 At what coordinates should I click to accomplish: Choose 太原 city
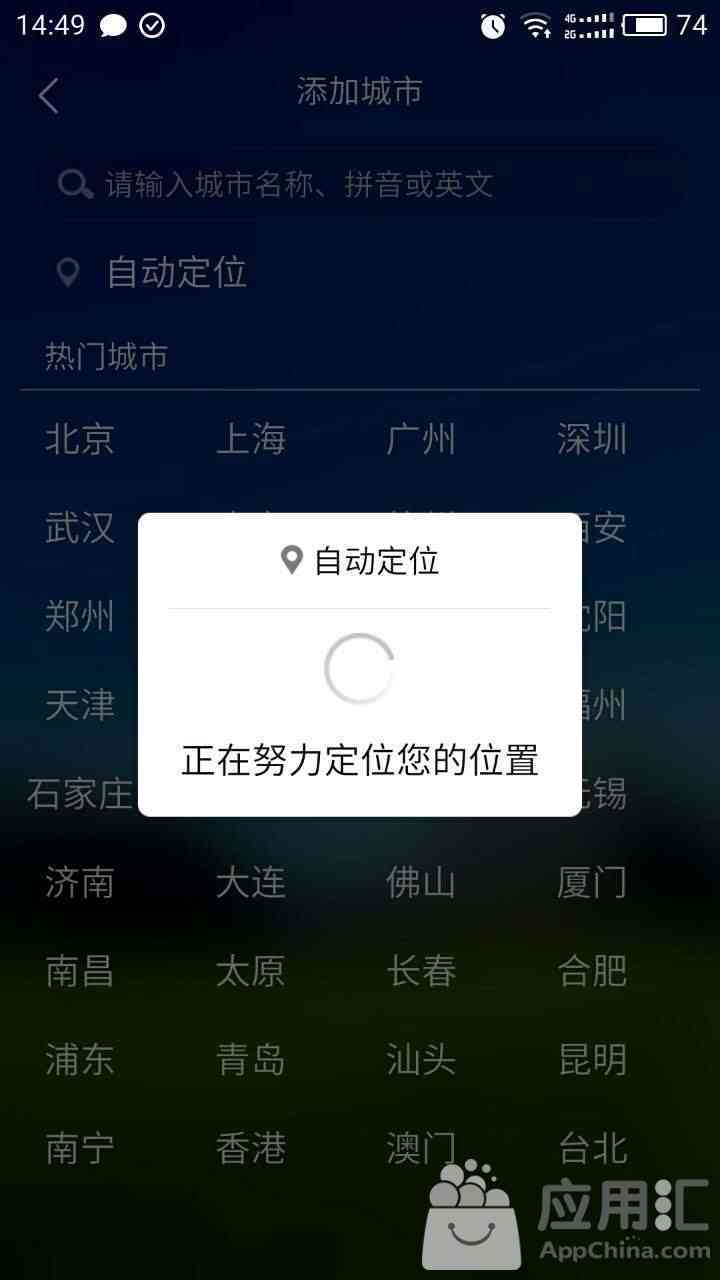click(251, 971)
